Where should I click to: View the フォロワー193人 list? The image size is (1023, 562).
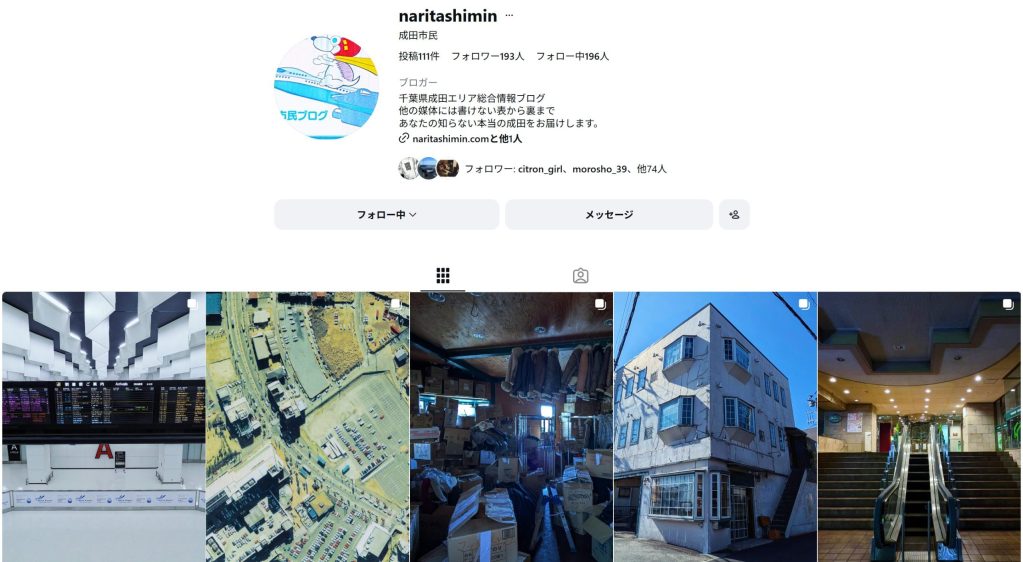click(487, 56)
